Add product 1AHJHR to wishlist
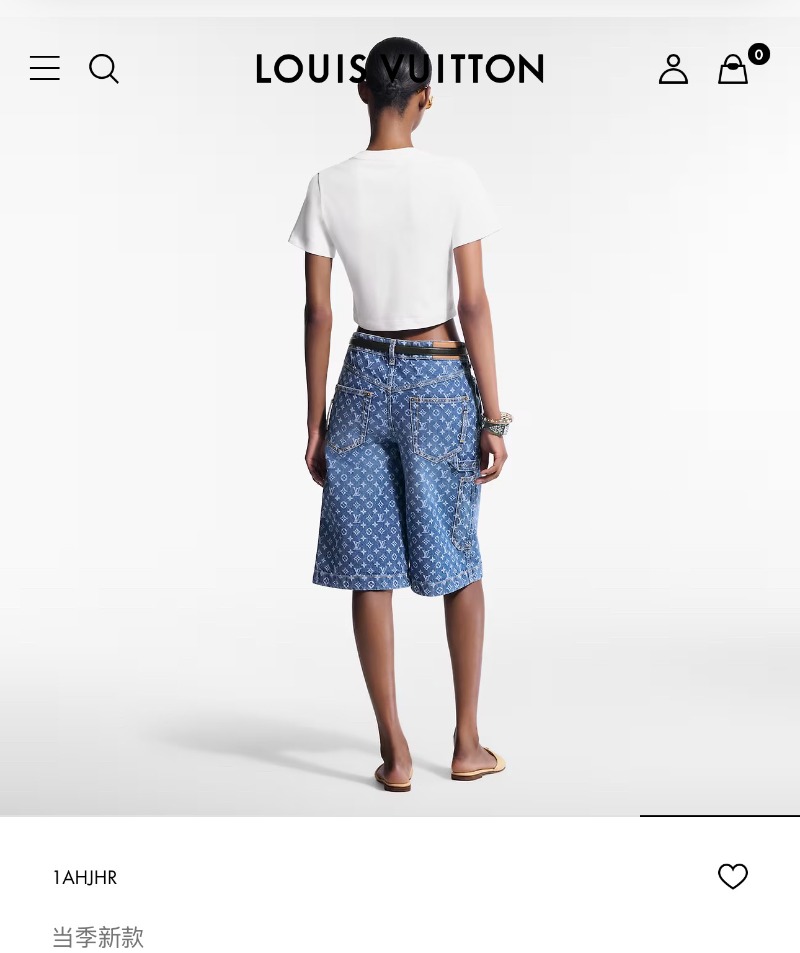 [x=733, y=876]
